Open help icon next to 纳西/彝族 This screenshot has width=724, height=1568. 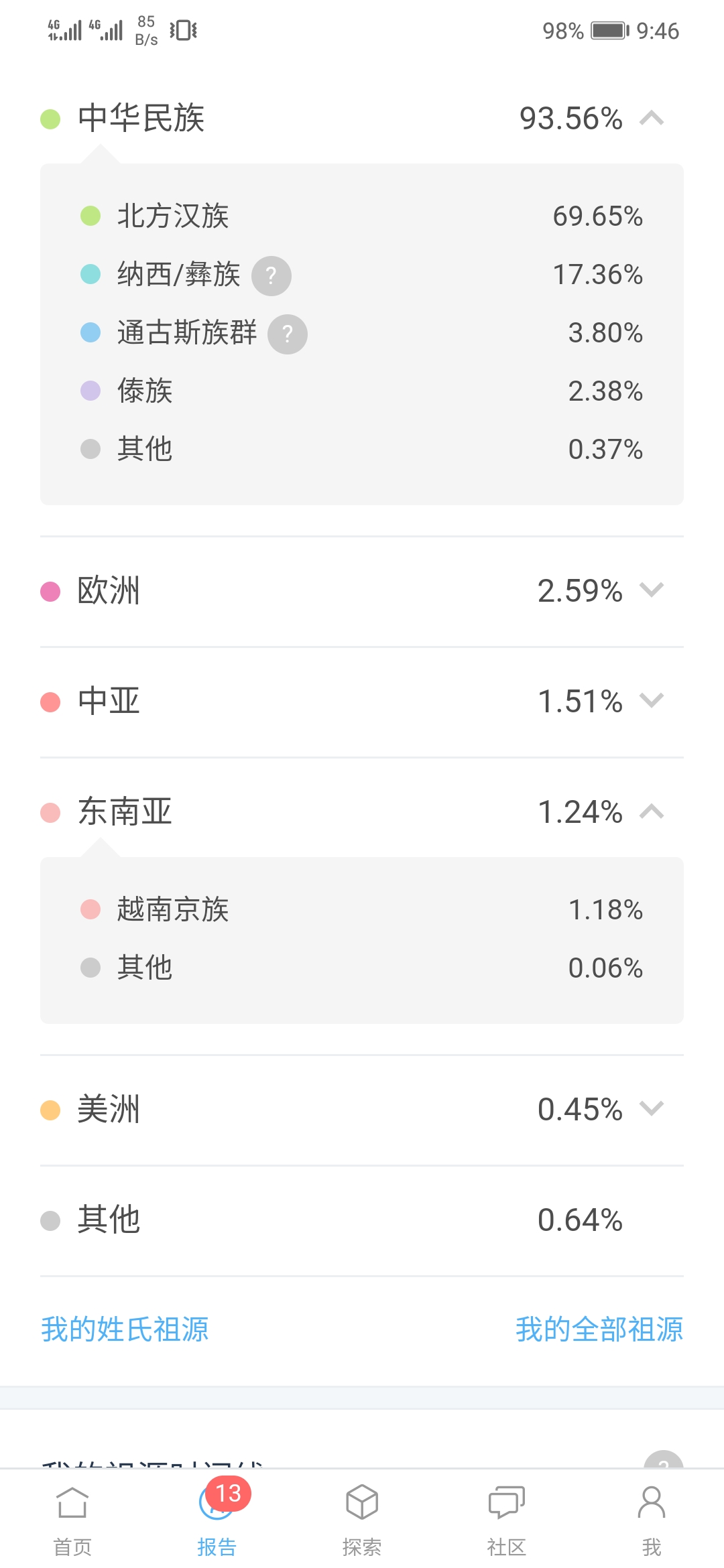pos(271,275)
